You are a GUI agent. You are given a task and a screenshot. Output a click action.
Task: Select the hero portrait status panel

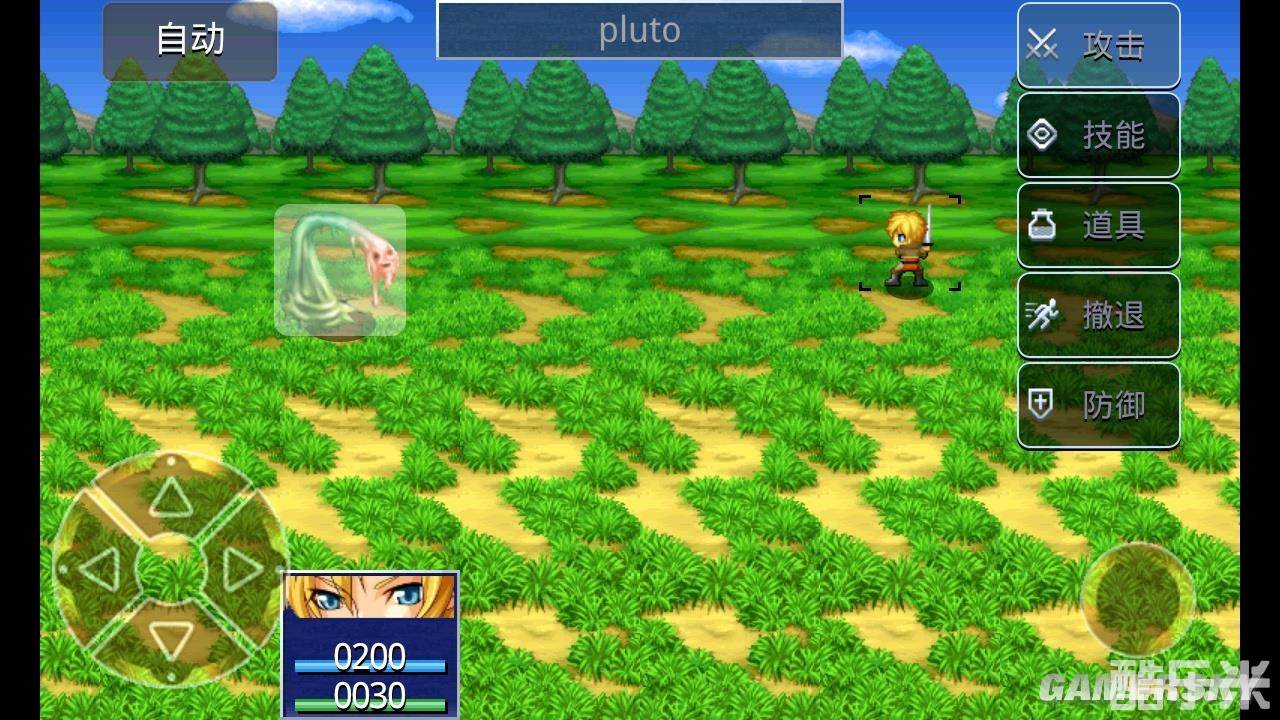click(370, 644)
